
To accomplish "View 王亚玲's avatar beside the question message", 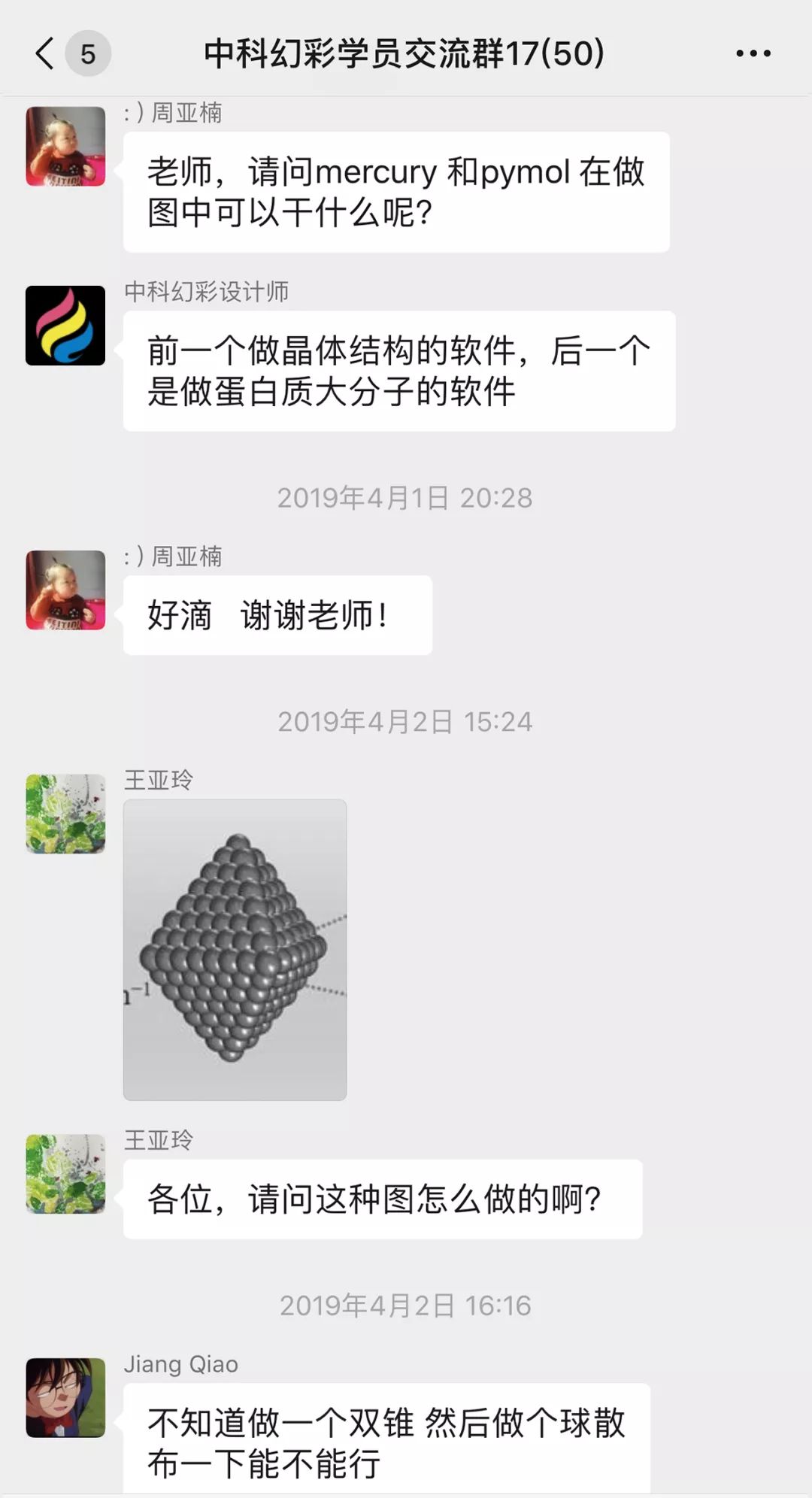I will tap(65, 1173).
